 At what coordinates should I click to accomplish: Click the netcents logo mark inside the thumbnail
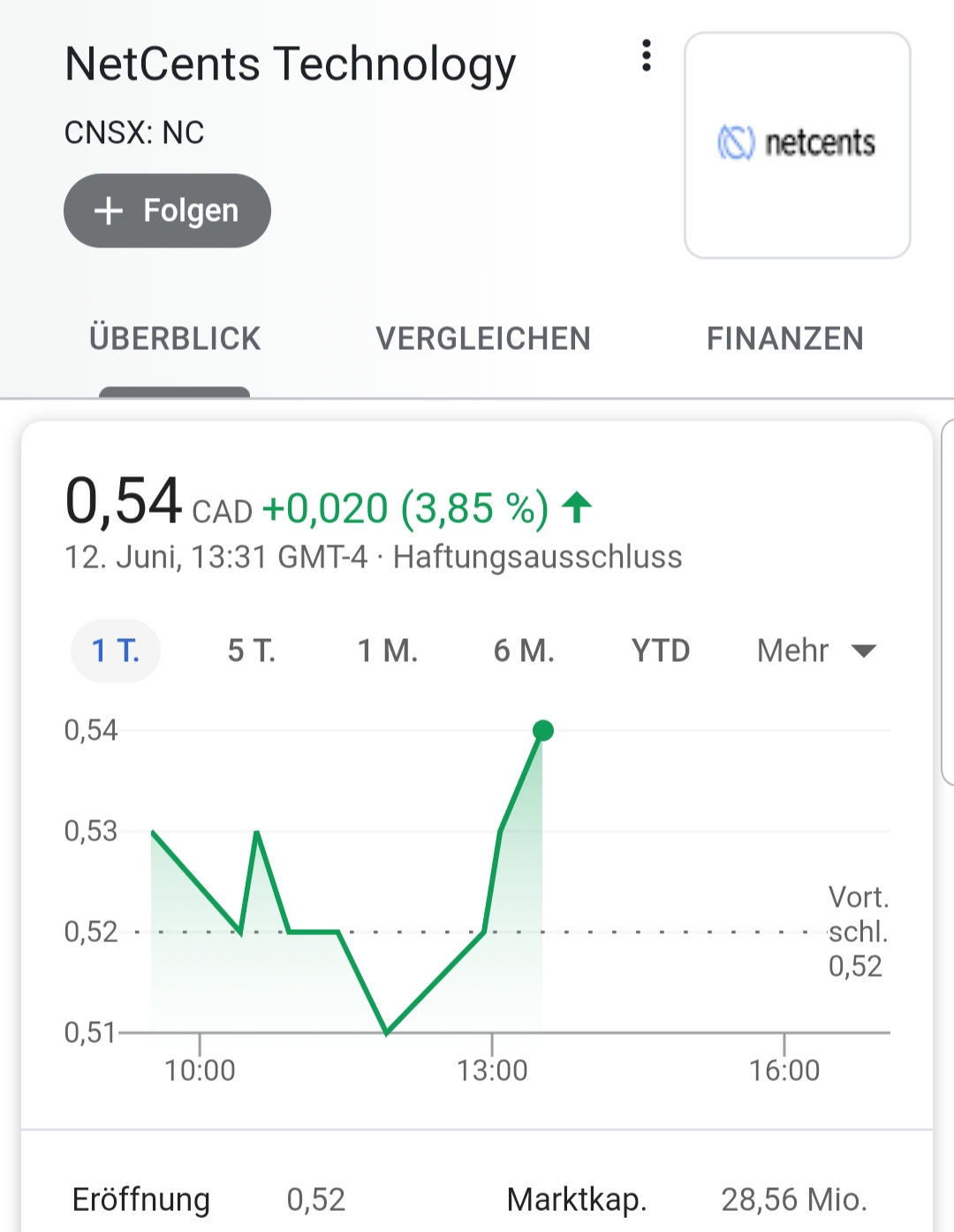coord(734,141)
